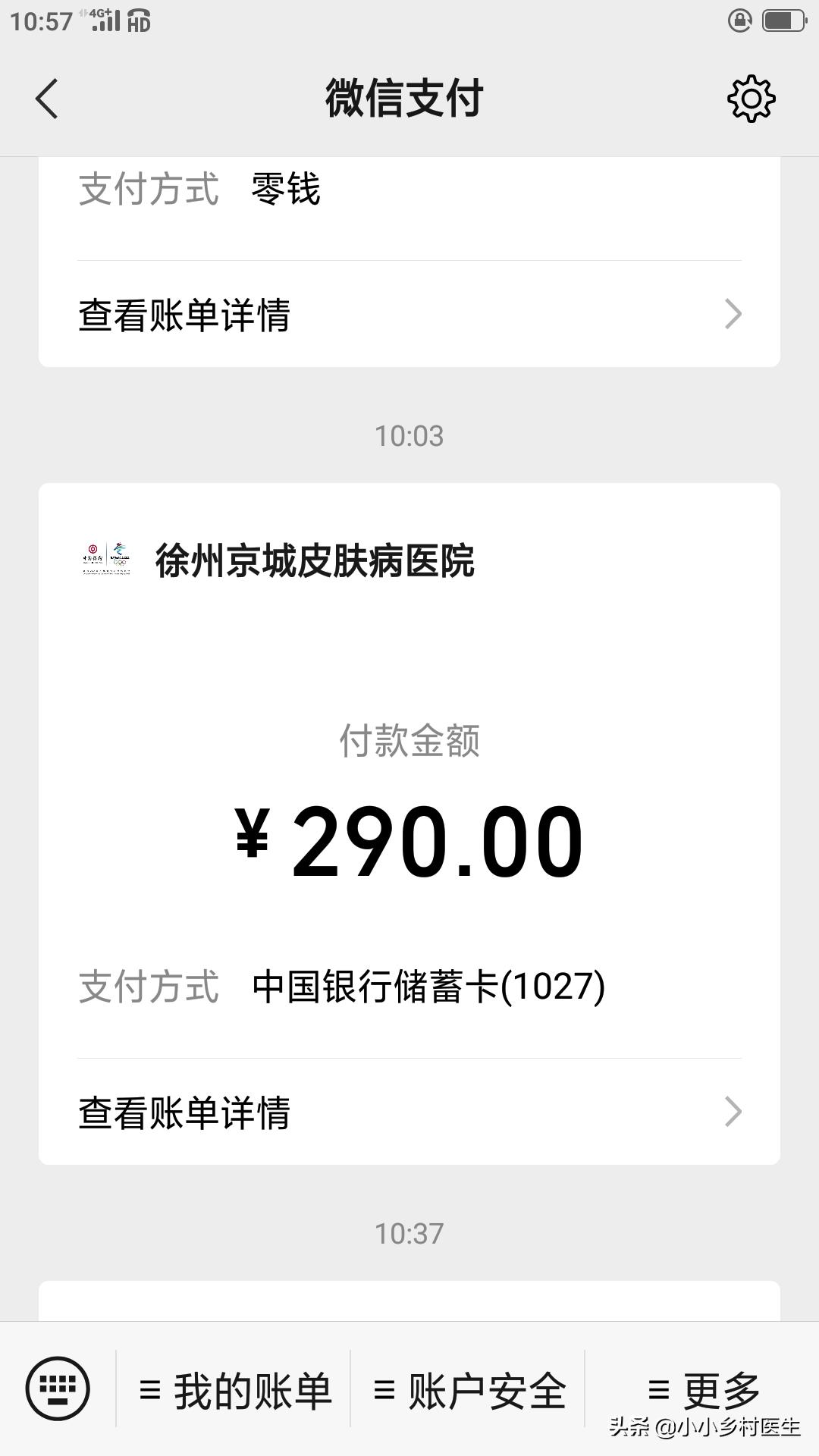Viewport: 819px width, 1456px height.
Task: Click 查看账单详情 on the hospital payment card
Action: pyautogui.click(x=186, y=1113)
